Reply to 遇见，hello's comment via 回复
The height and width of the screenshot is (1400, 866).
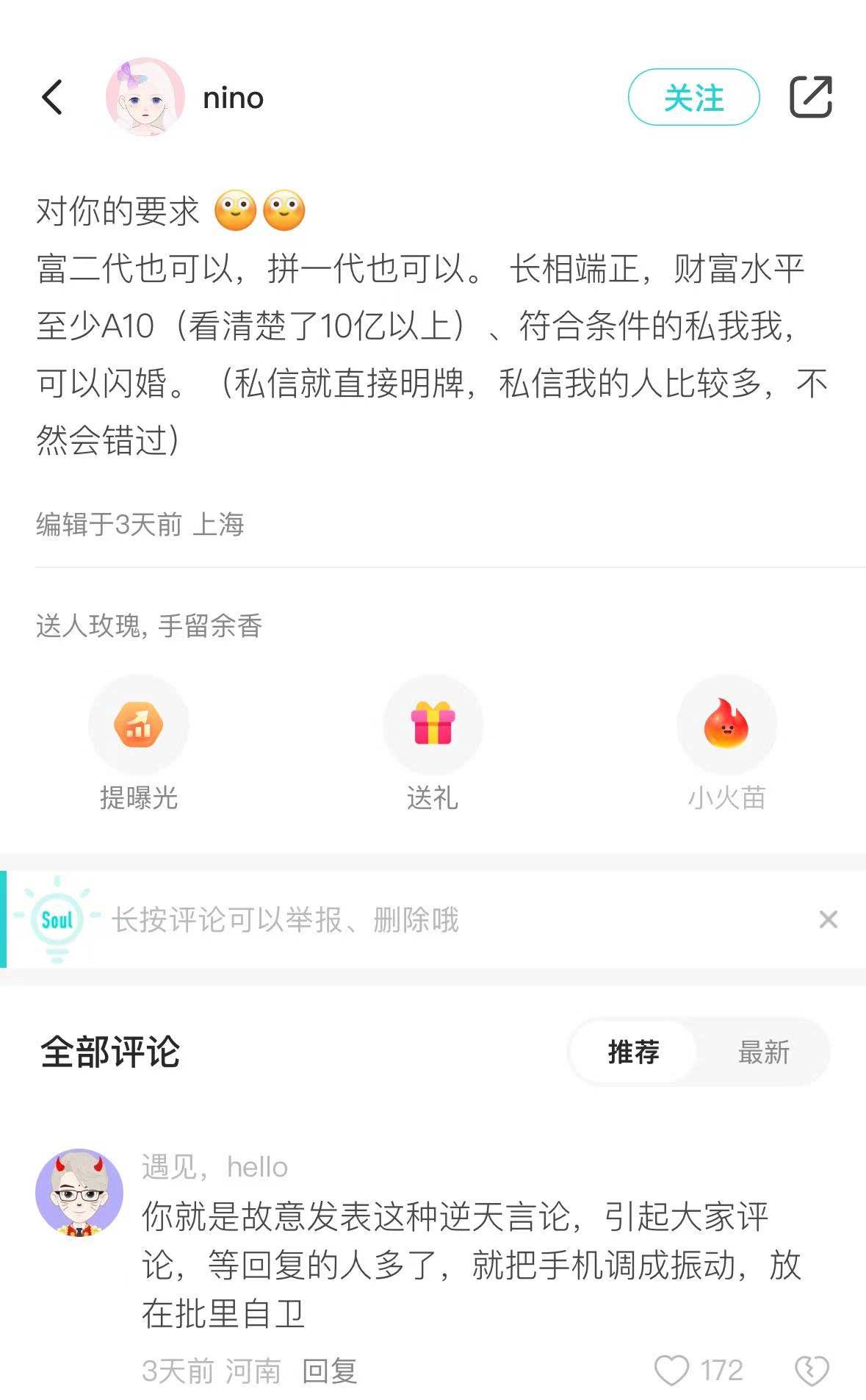(x=330, y=1371)
